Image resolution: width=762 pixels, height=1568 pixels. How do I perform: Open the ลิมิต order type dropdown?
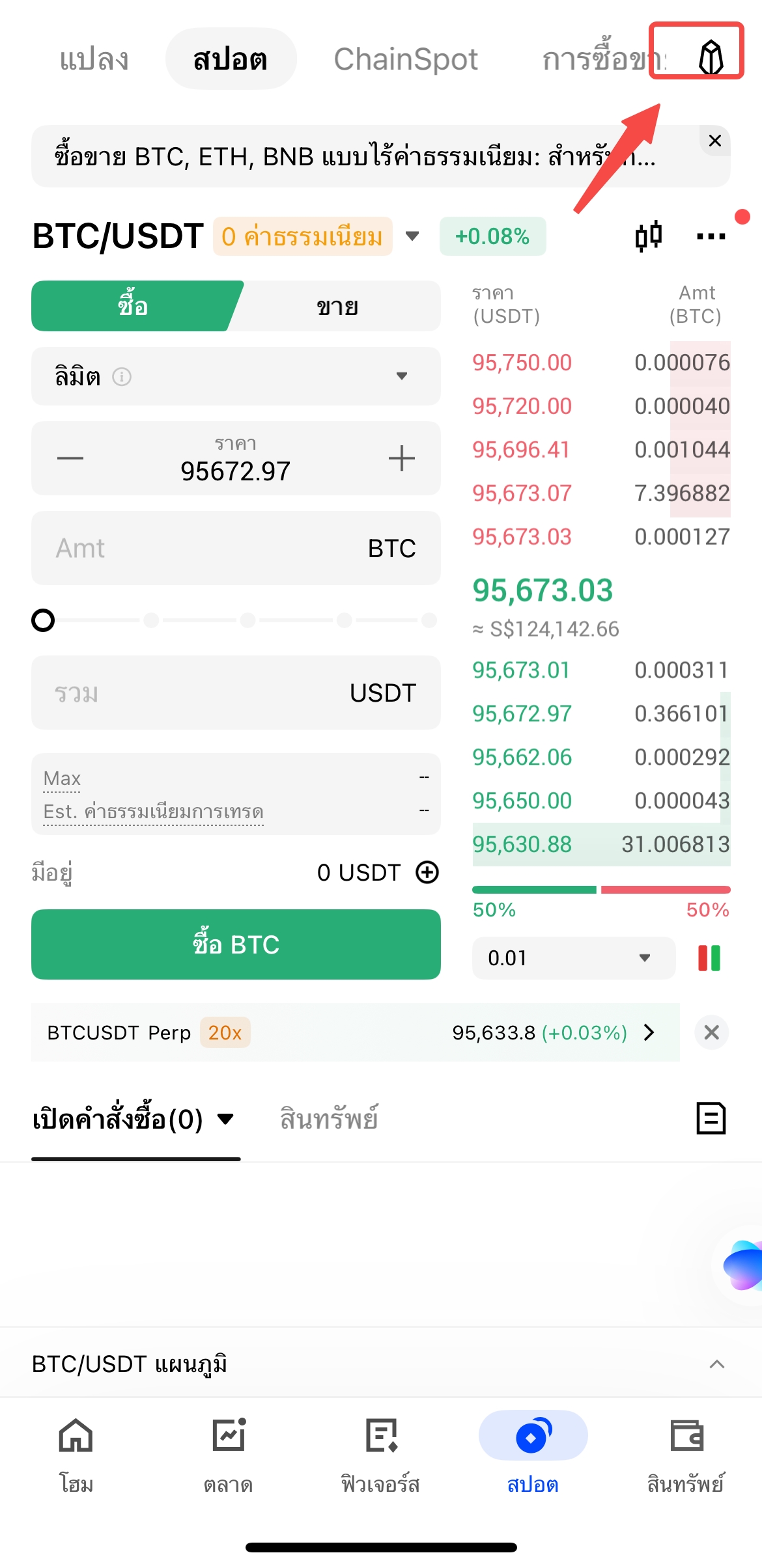234,376
